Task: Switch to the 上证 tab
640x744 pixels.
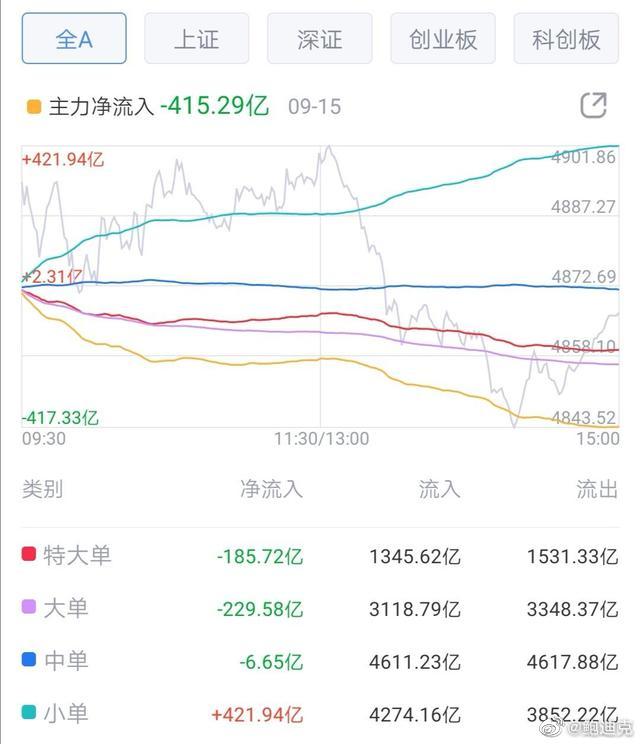Action: tap(197, 39)
